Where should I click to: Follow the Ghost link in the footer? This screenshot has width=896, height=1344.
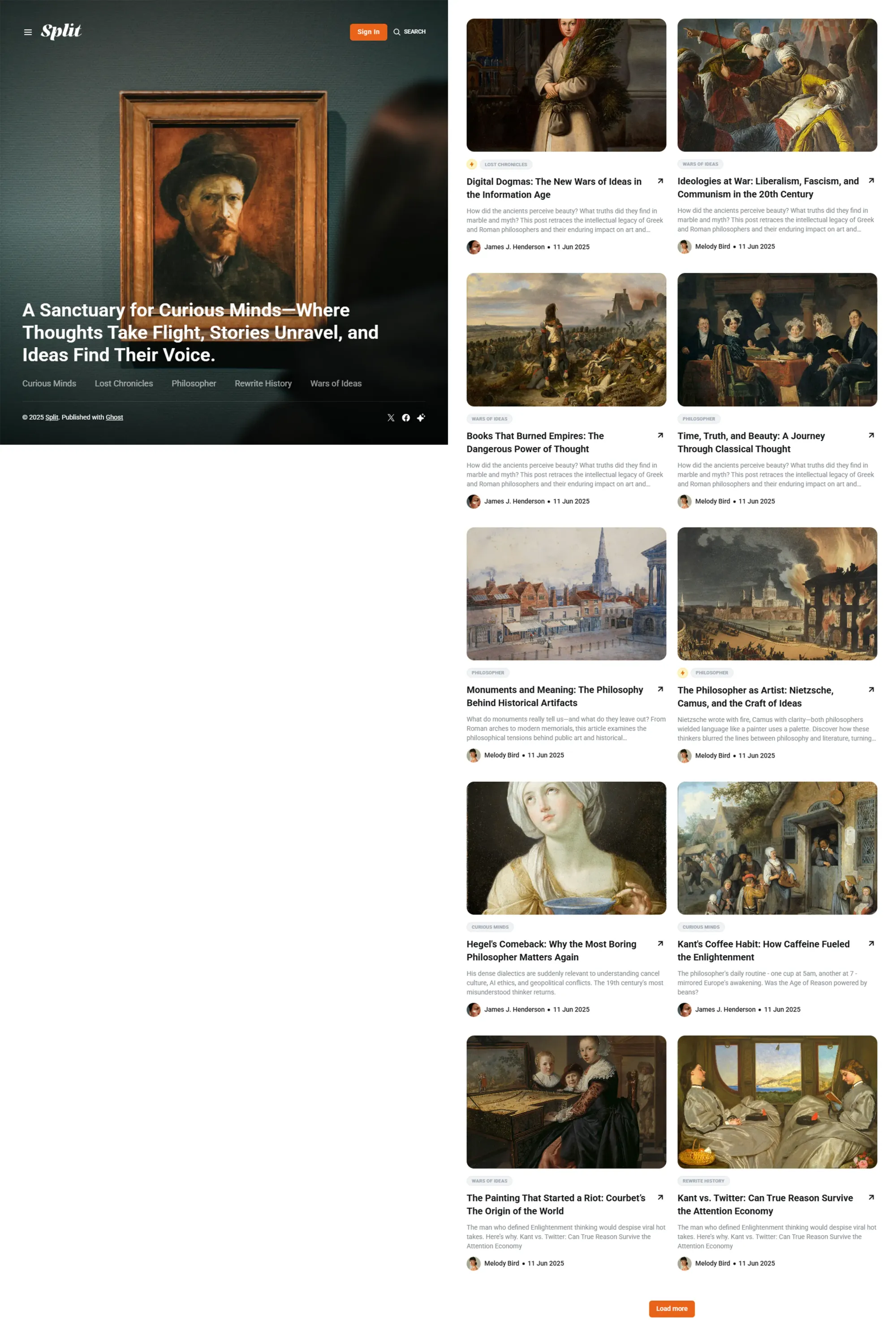tap(114, 417)
